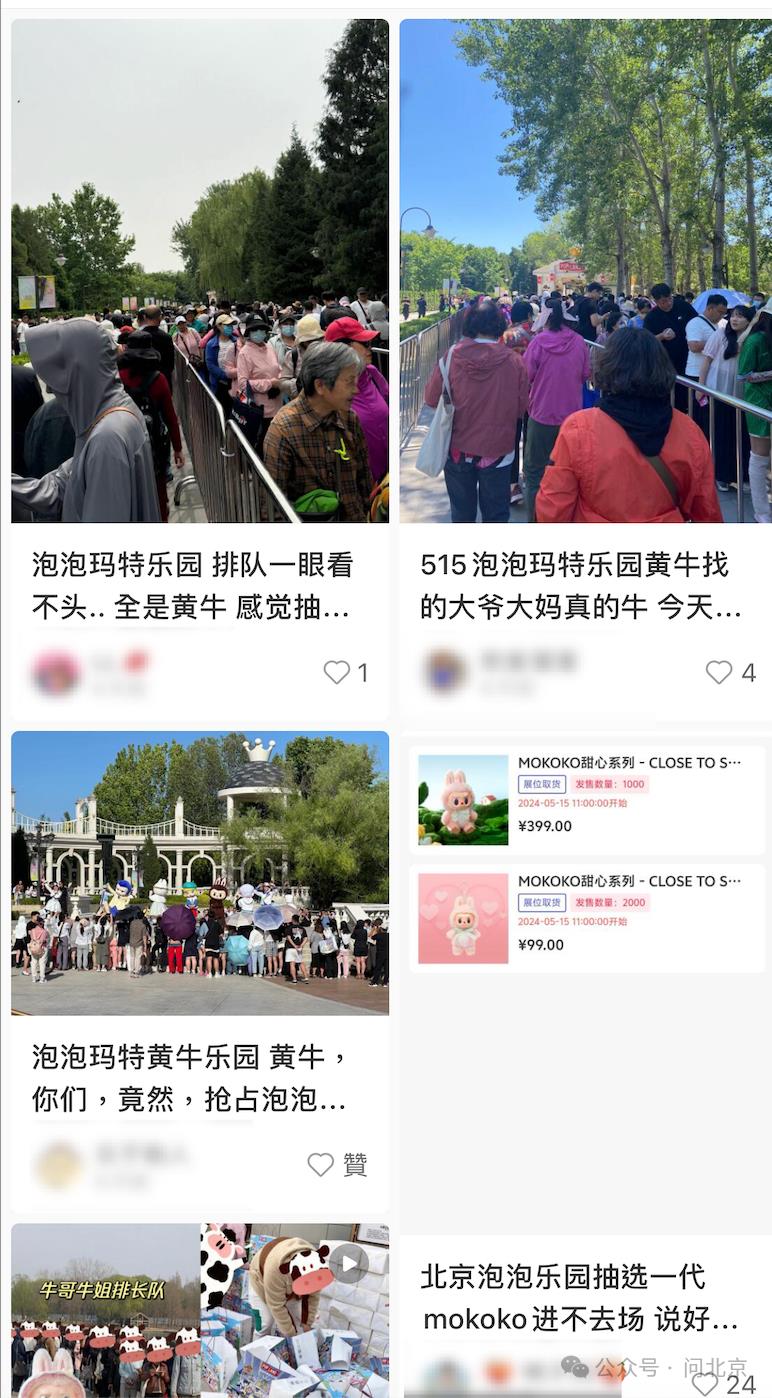View author profile under 排队一眼看不头 post
Screen dimensions: 772x1398
[57, 673]
